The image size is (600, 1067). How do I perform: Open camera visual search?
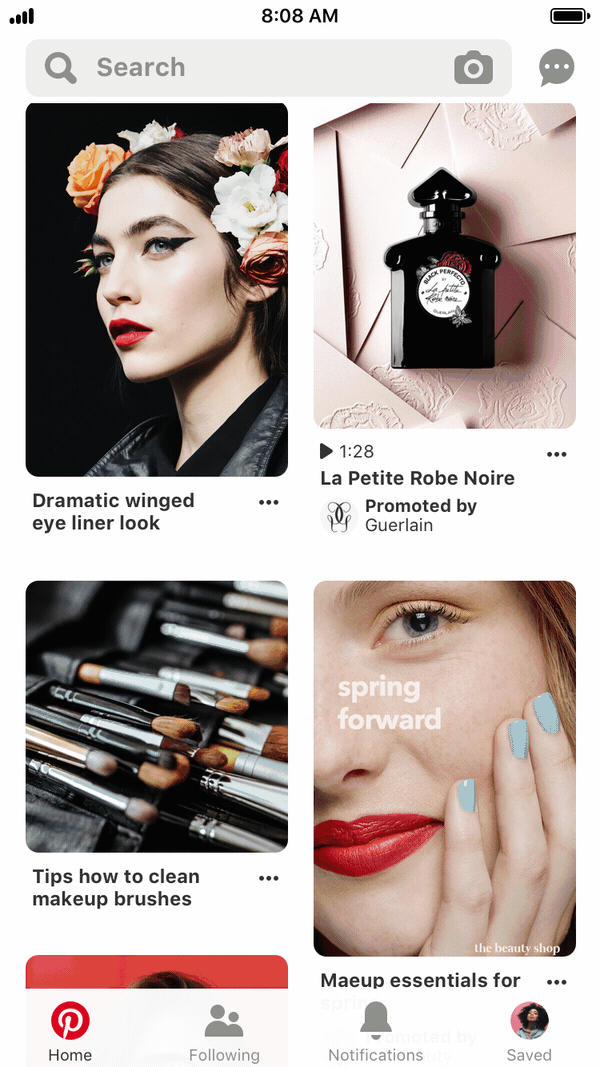pyautogui.click(x=473, y=68)
